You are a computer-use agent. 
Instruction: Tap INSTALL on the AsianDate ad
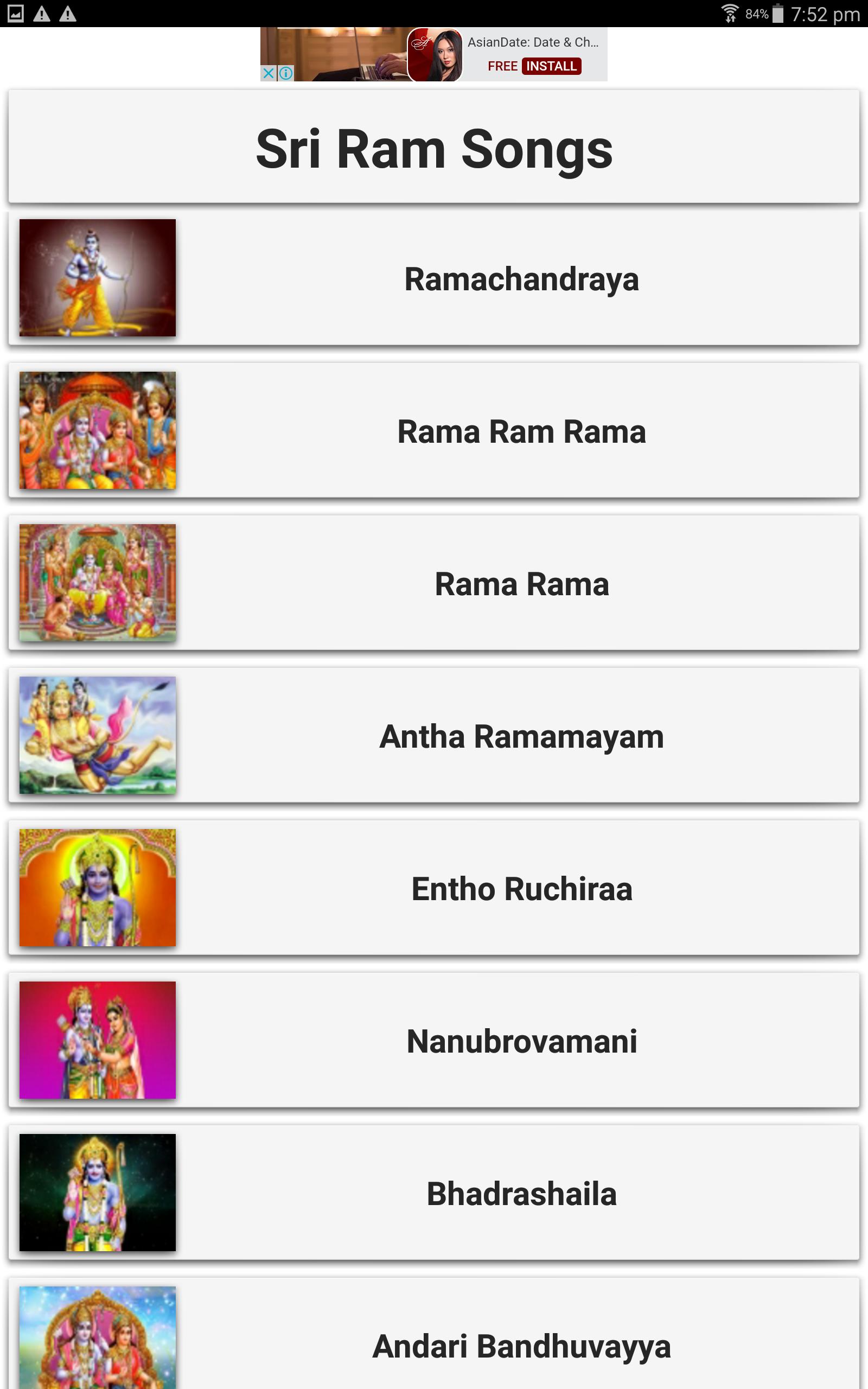tap(551, 67)
